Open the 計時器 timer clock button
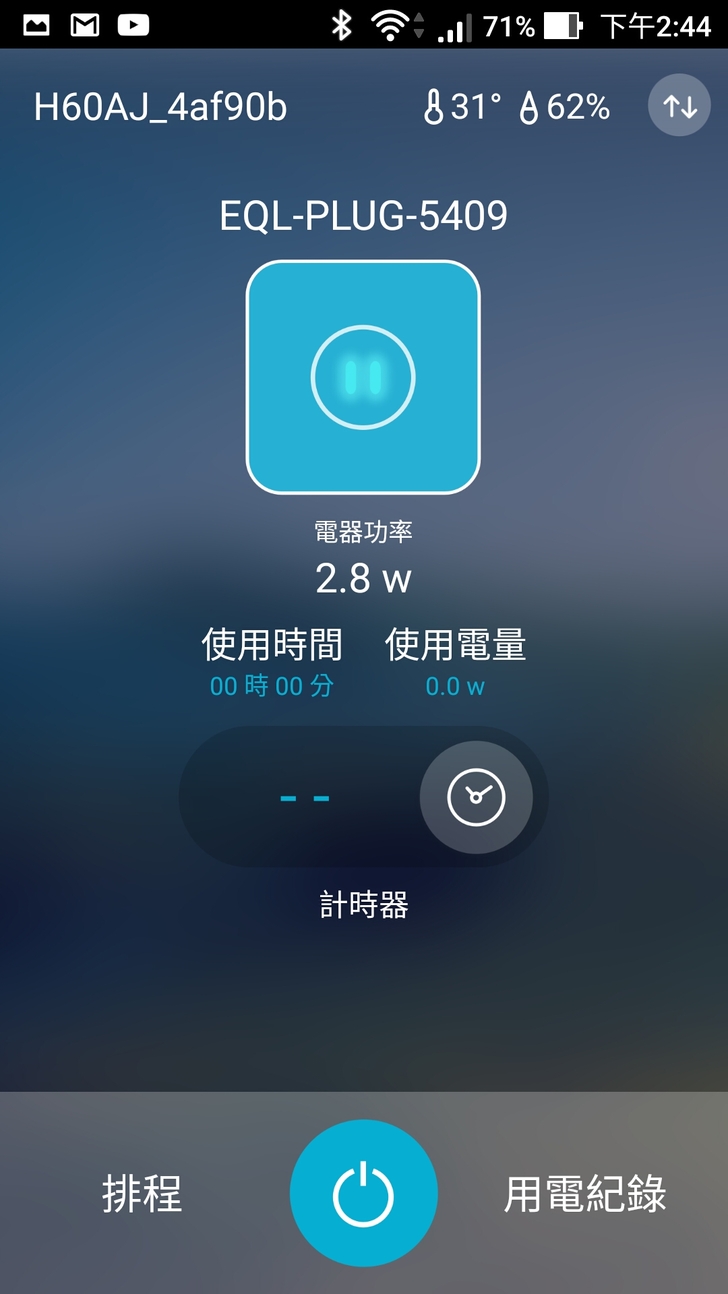This screenshot has width=728, height=1294. click(x=476, y=797)
